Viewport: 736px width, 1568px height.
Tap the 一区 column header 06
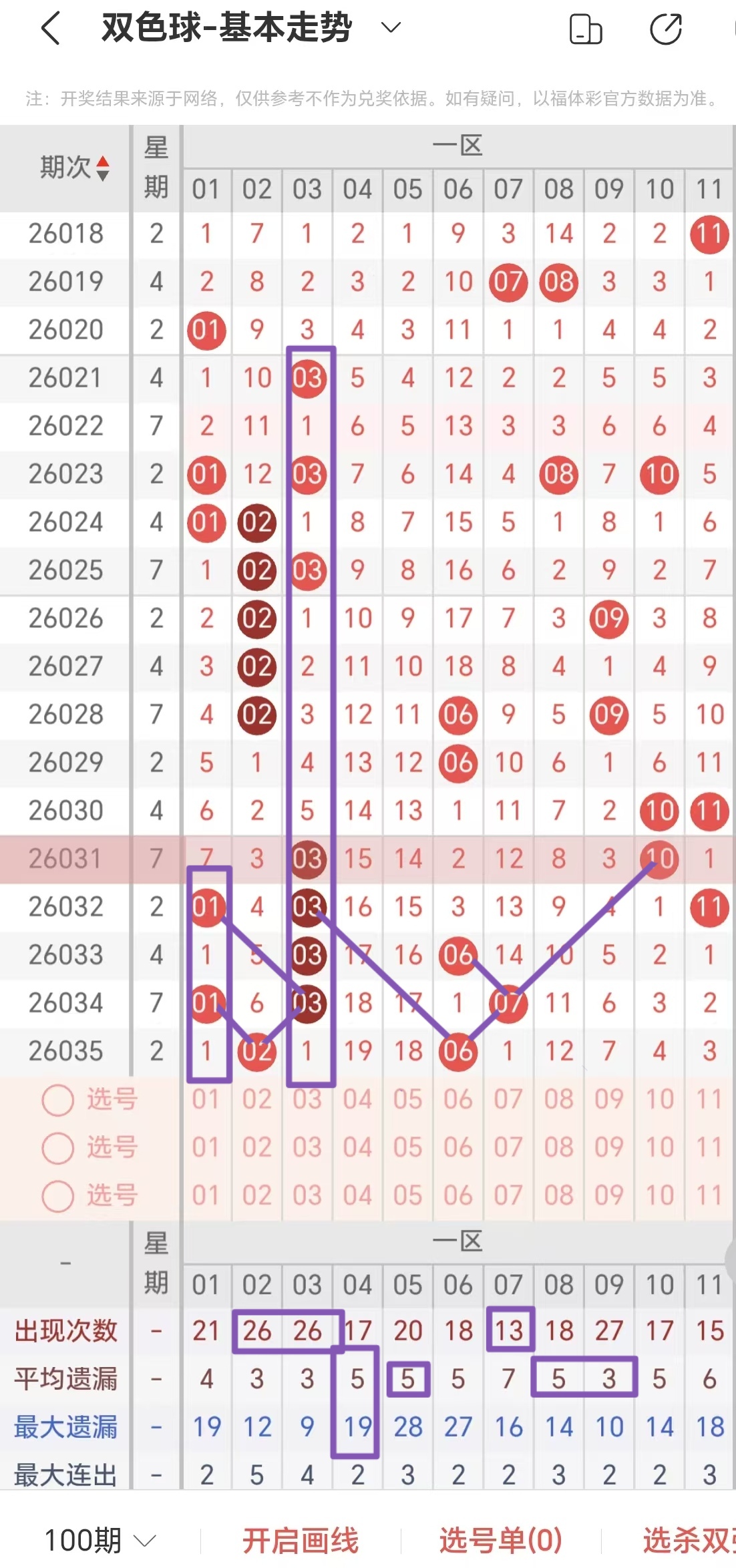click(x=458, y=189)
